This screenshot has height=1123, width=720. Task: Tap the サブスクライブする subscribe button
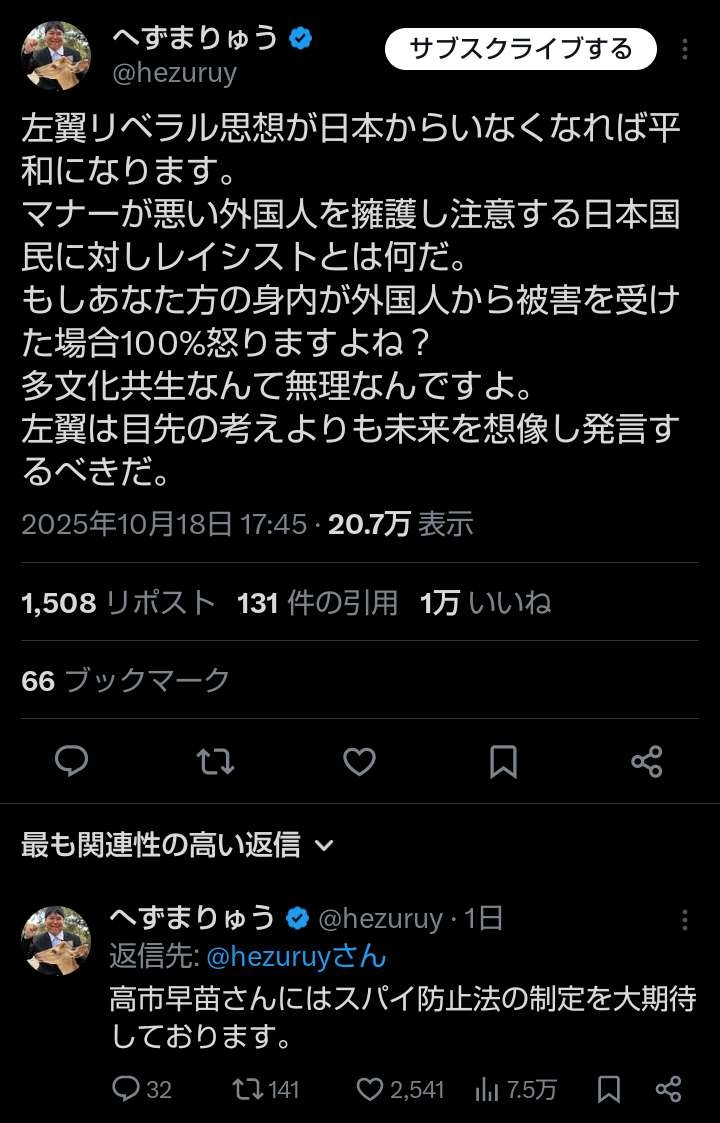(520, 48)
